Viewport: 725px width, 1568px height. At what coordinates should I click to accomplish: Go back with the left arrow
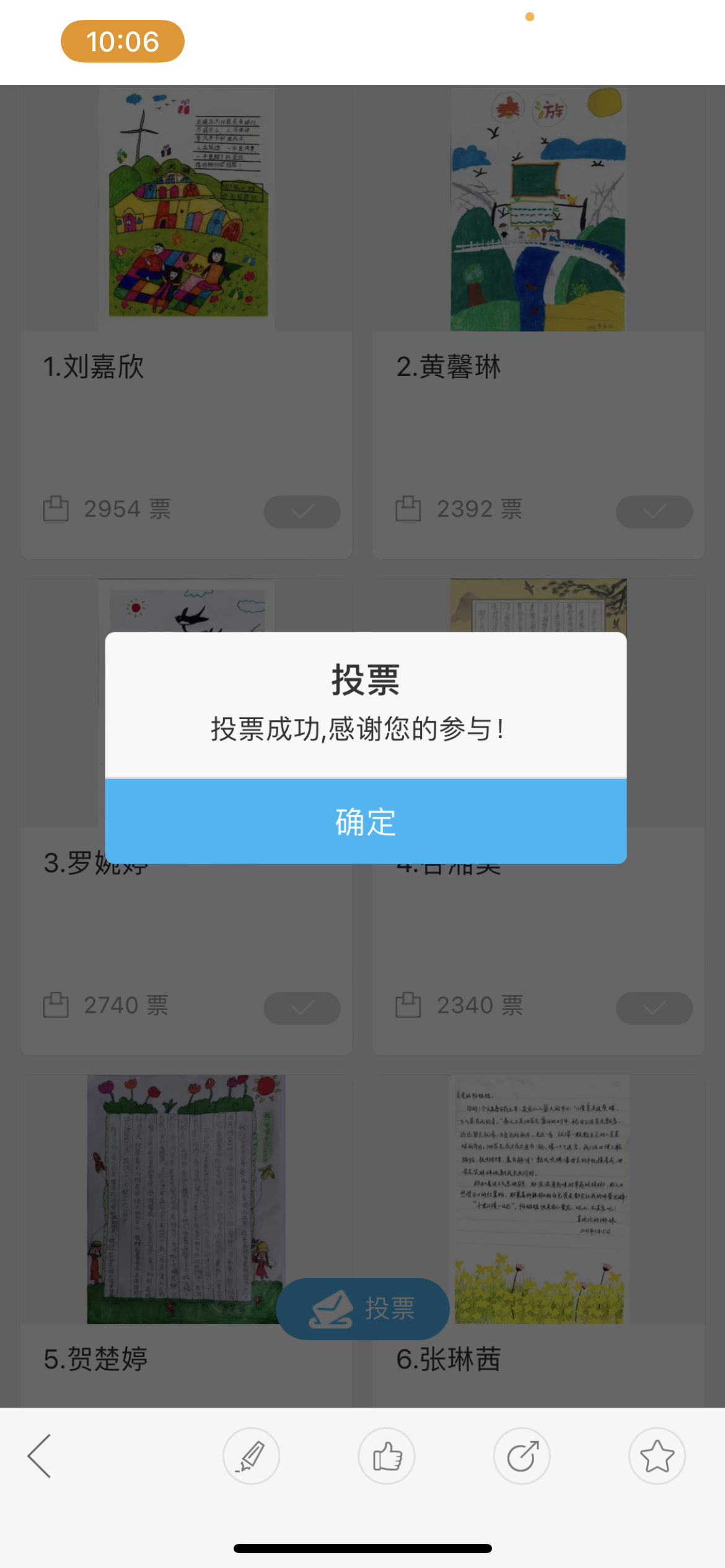[40, 1456]
